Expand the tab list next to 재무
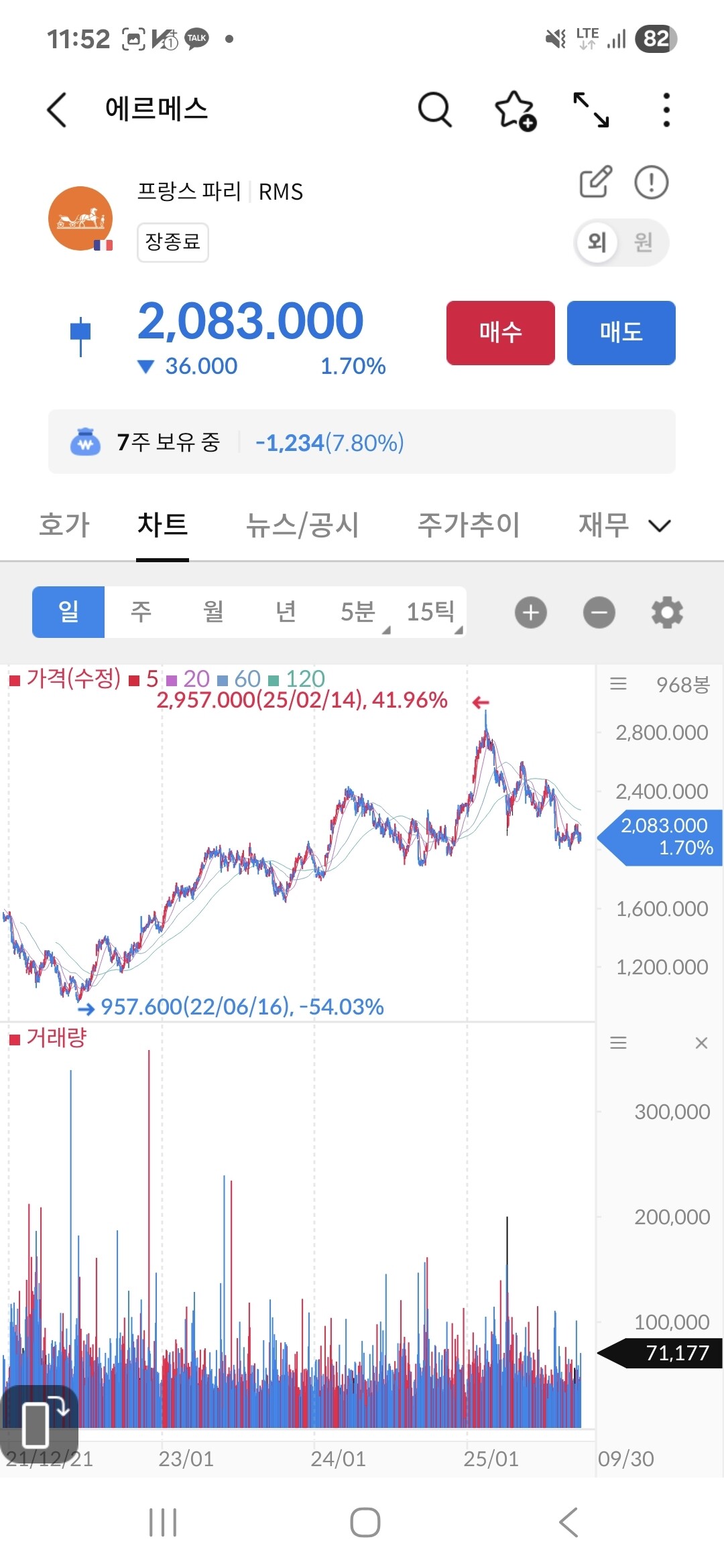Viewport: 724px width, 1568px height. click(x=660, y=525)
